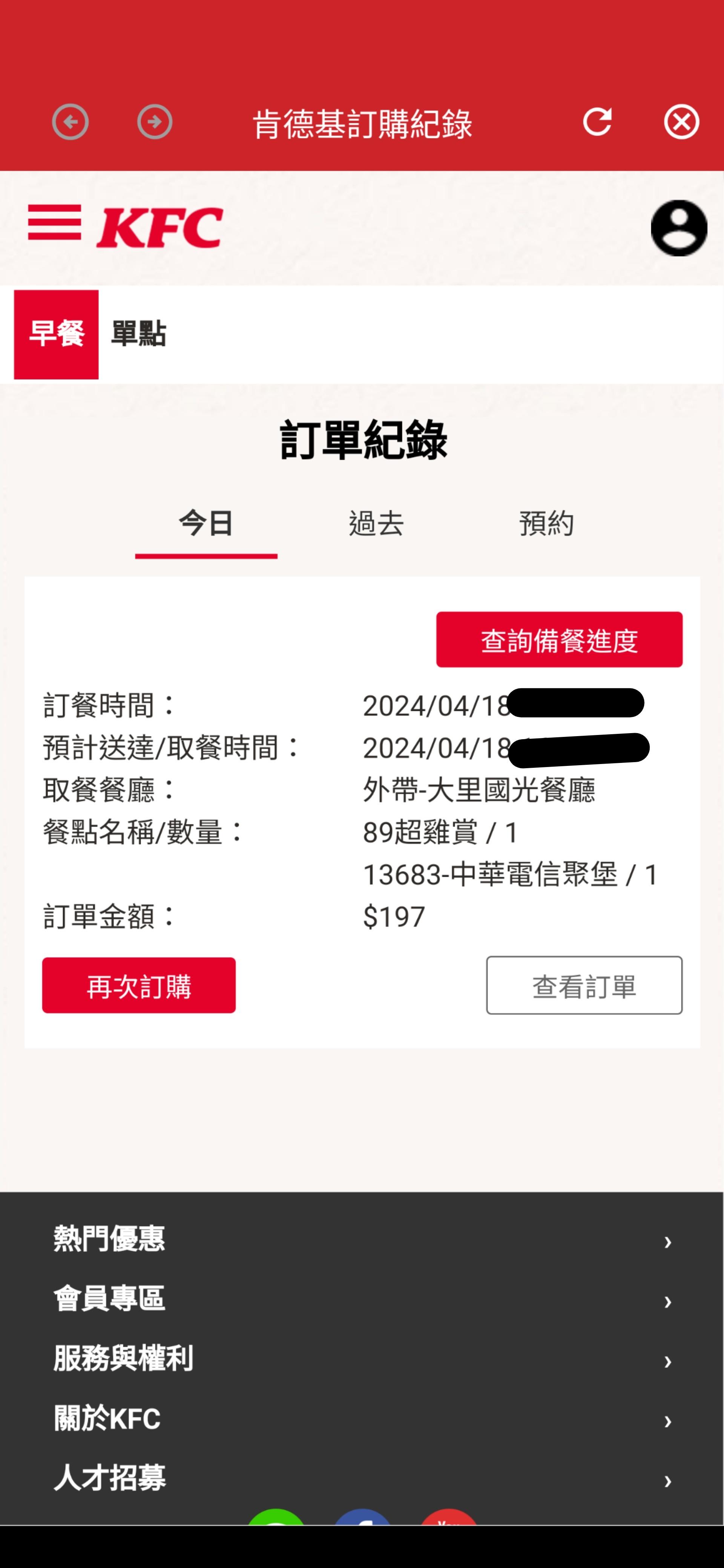Reload the KFC order record page

click(x=597, y=122)
